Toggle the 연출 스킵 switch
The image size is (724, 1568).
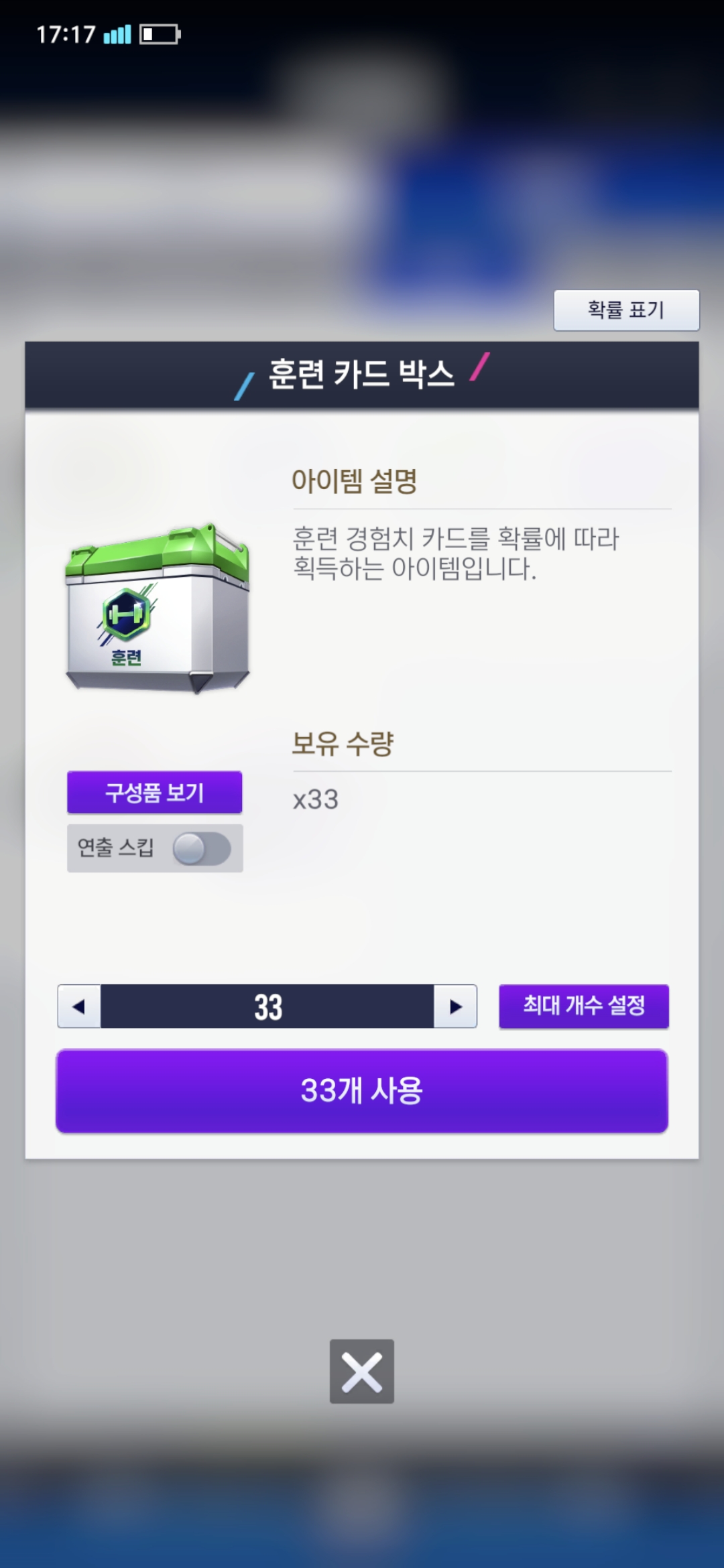[202, 848]
